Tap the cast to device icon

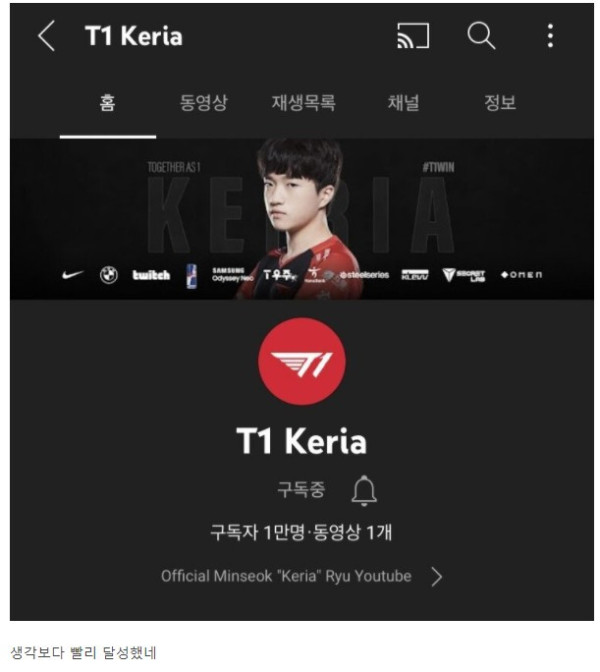tap(412, 37)
